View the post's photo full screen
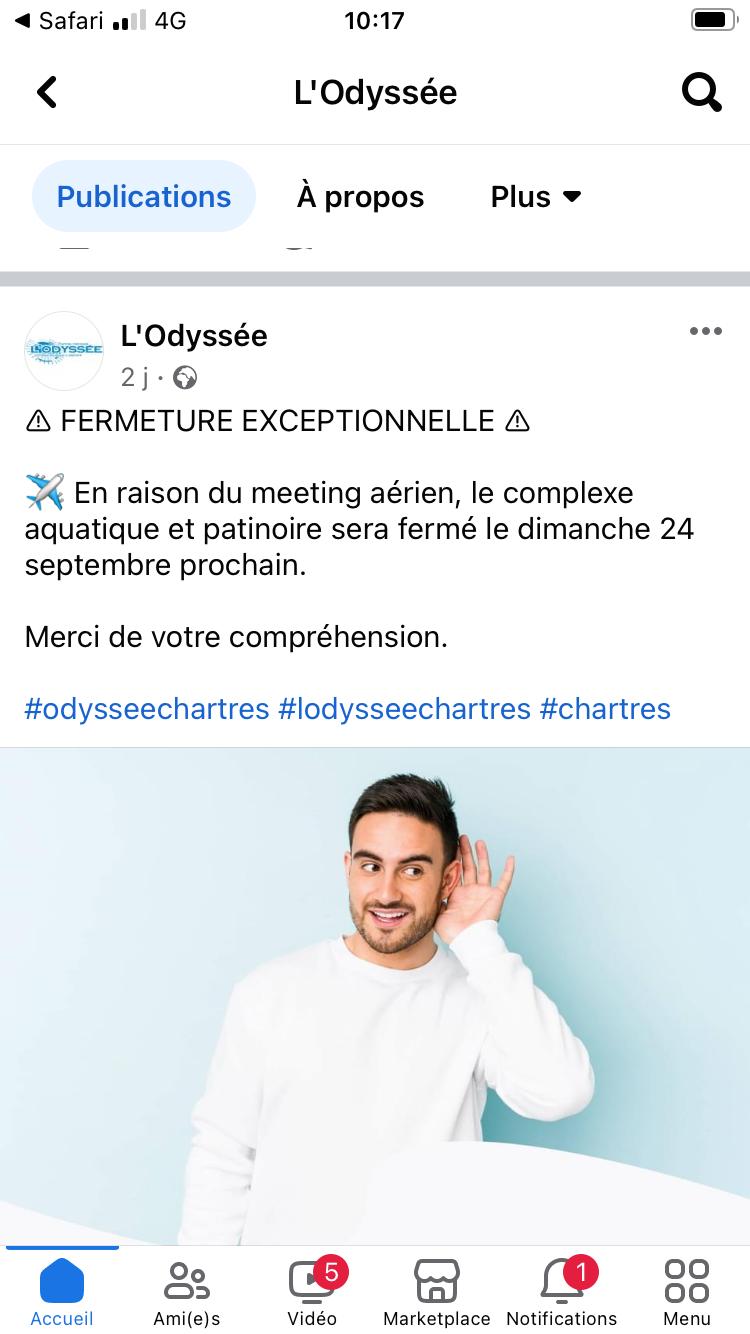The image size is (750, 1334). (x=375, y=995)
